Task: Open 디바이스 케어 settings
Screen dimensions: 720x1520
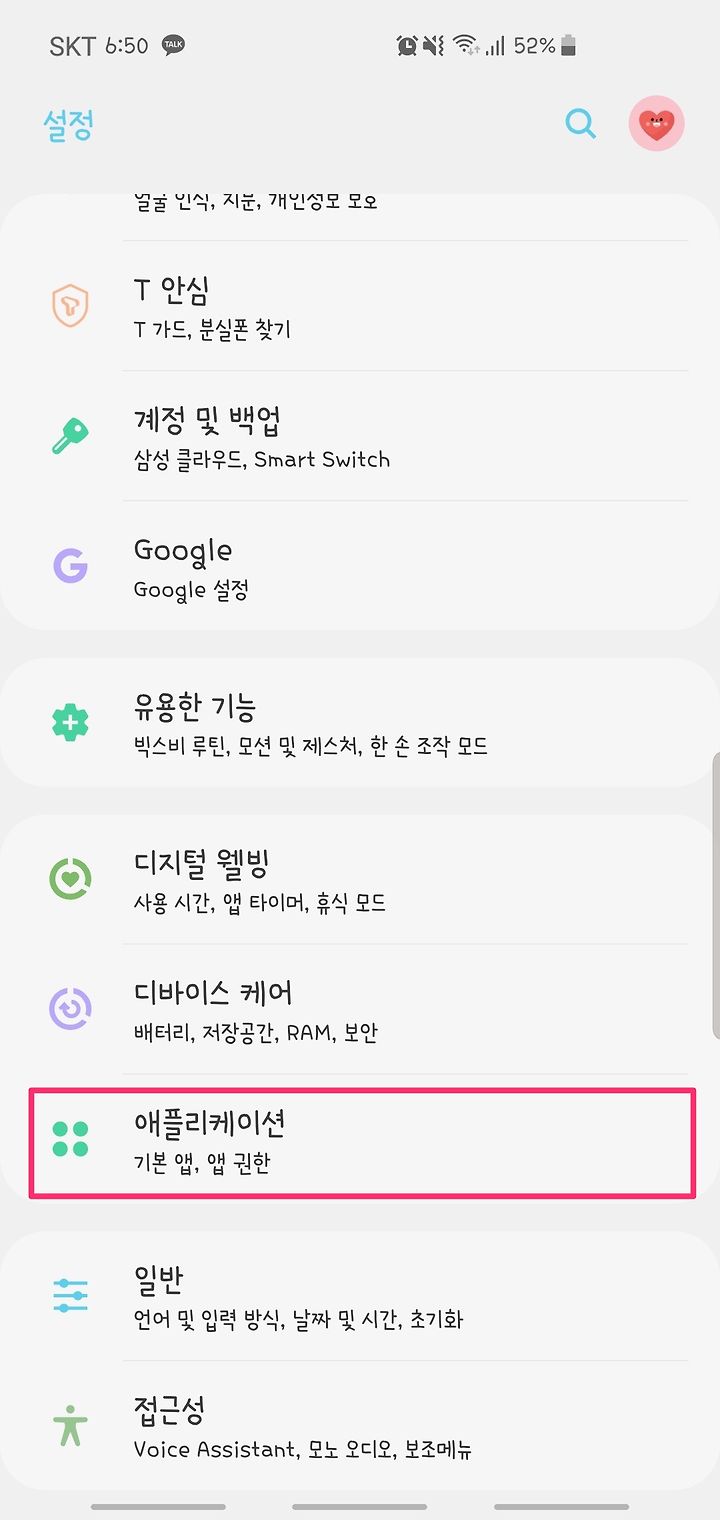Action: [x=360, y=1008]
